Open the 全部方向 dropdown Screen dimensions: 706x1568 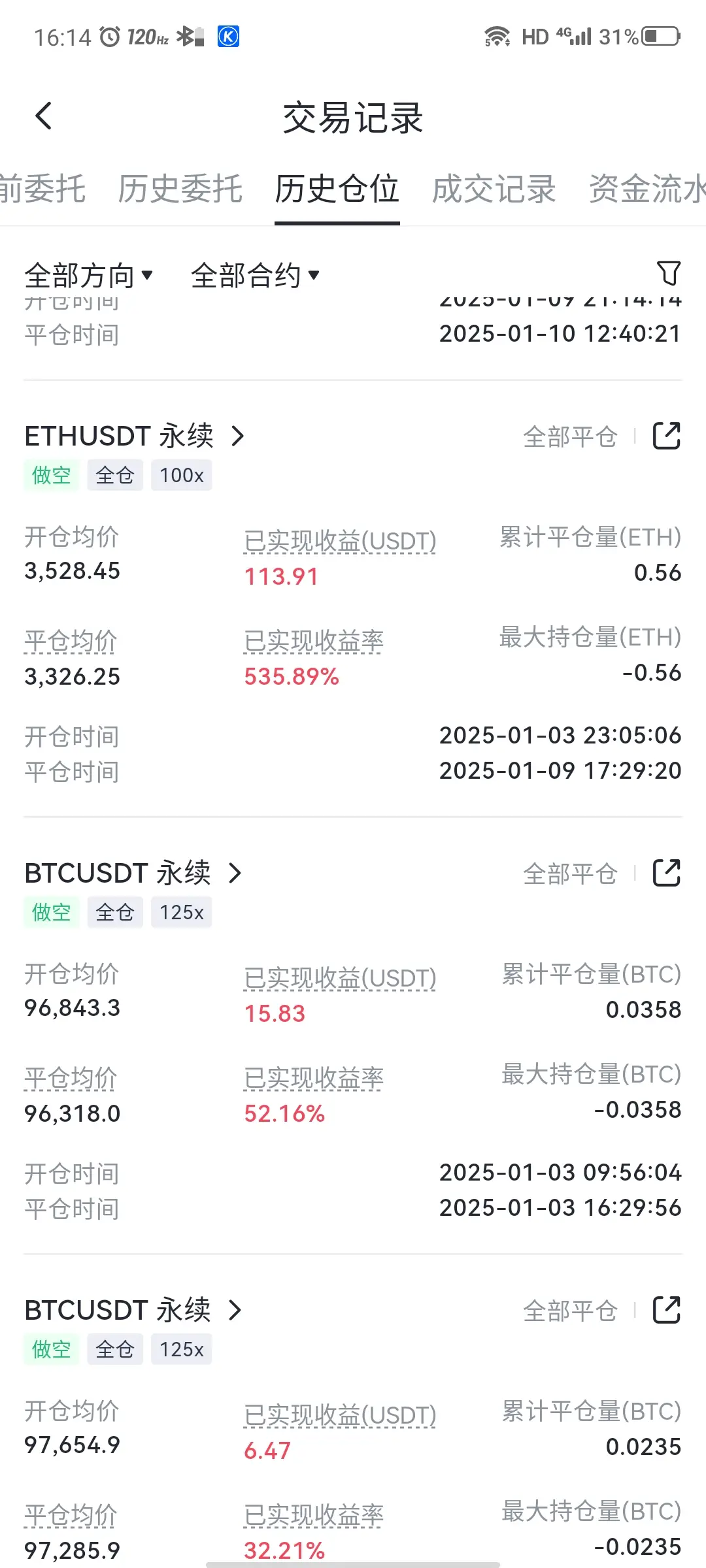tap(88, 275)
